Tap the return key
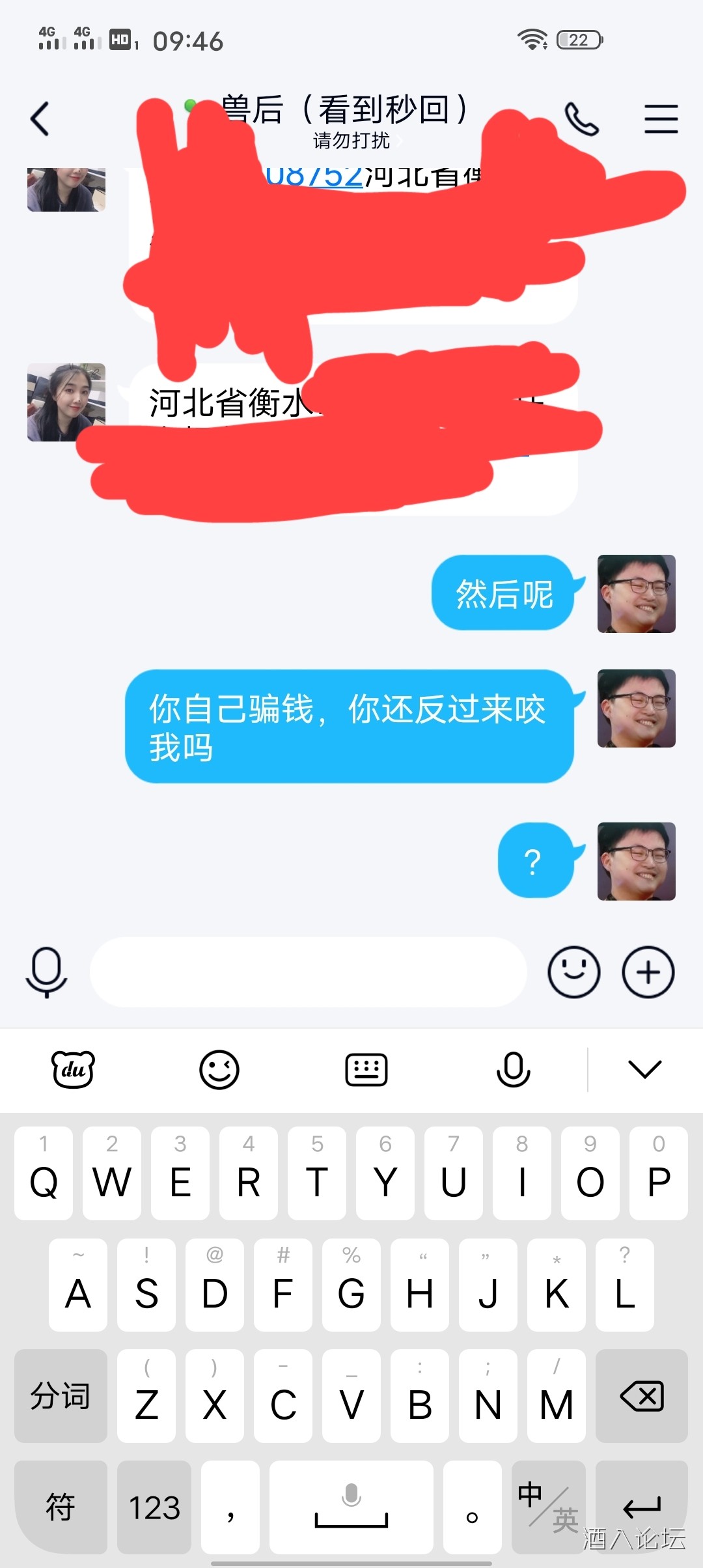 [x=641, y=1507]
